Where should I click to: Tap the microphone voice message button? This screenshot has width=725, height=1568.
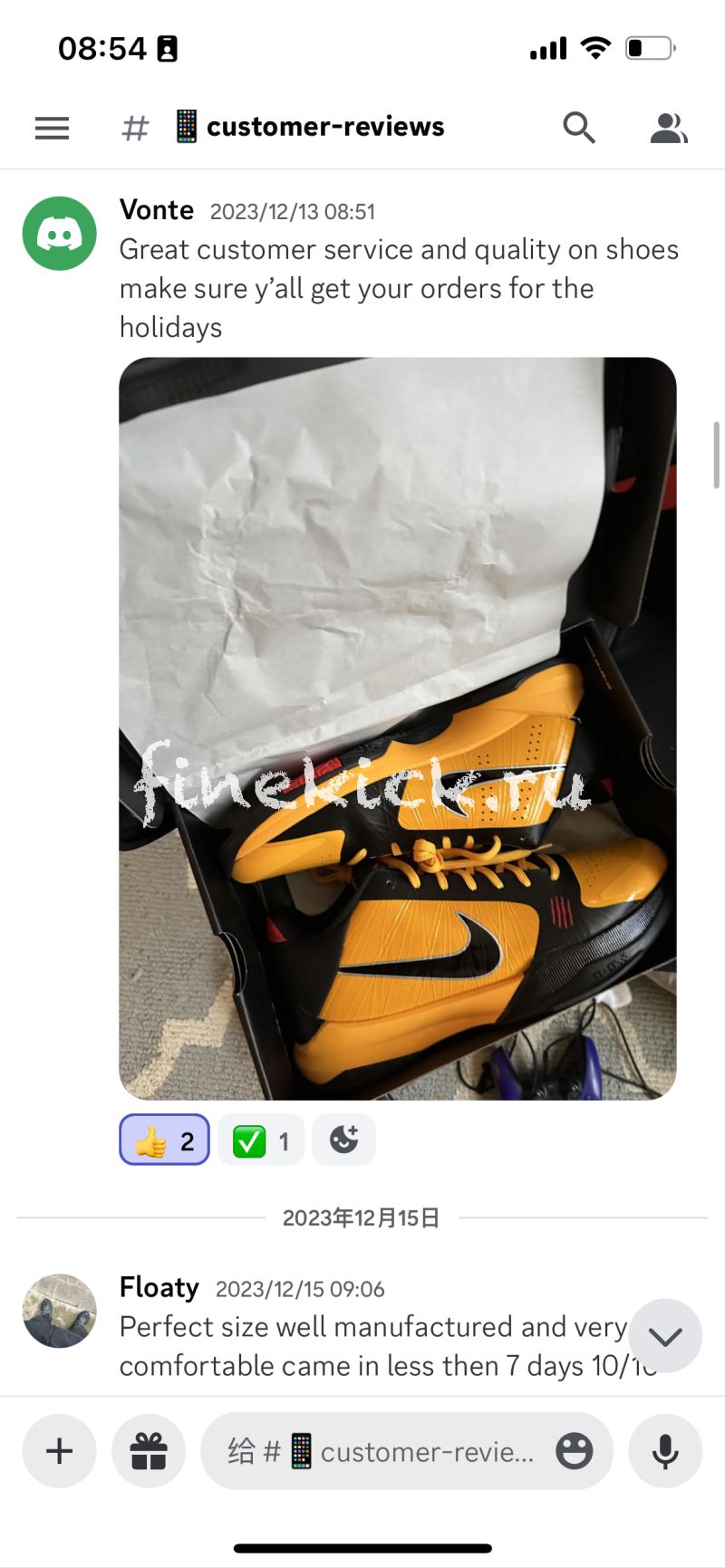pyautogui.click(x=665, y=1451)
